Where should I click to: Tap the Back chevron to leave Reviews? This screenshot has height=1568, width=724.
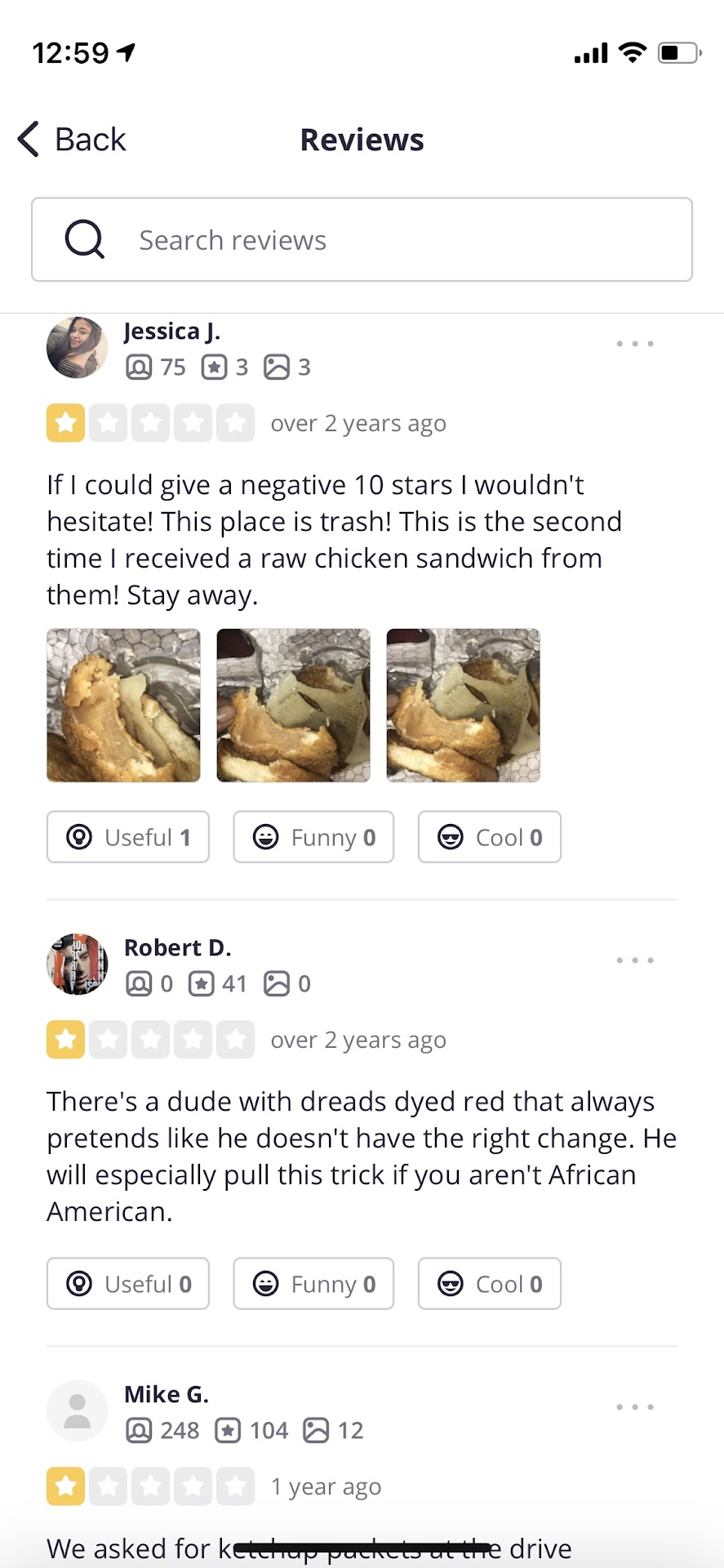(x=27, y=139)
